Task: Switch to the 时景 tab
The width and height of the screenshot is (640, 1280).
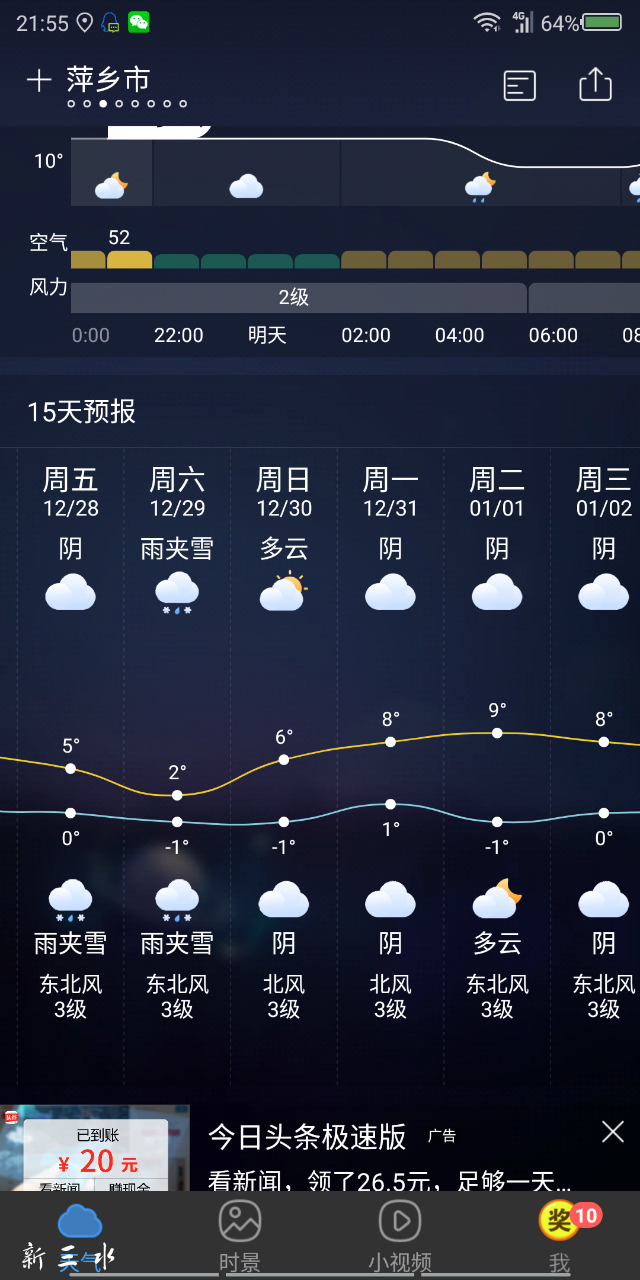Action: pyautogui.click(x=240, y=1235)
